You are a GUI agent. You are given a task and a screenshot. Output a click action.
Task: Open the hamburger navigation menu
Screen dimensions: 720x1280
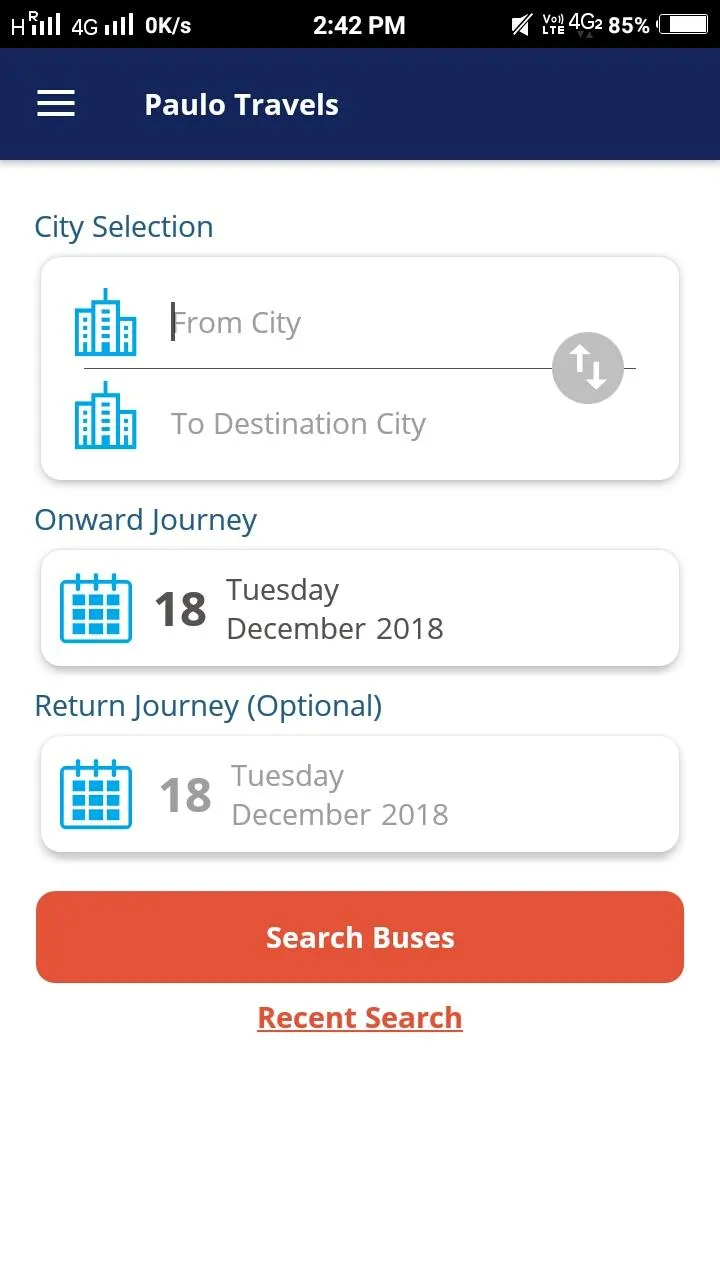pyautogui.click(x=56, y=104)
